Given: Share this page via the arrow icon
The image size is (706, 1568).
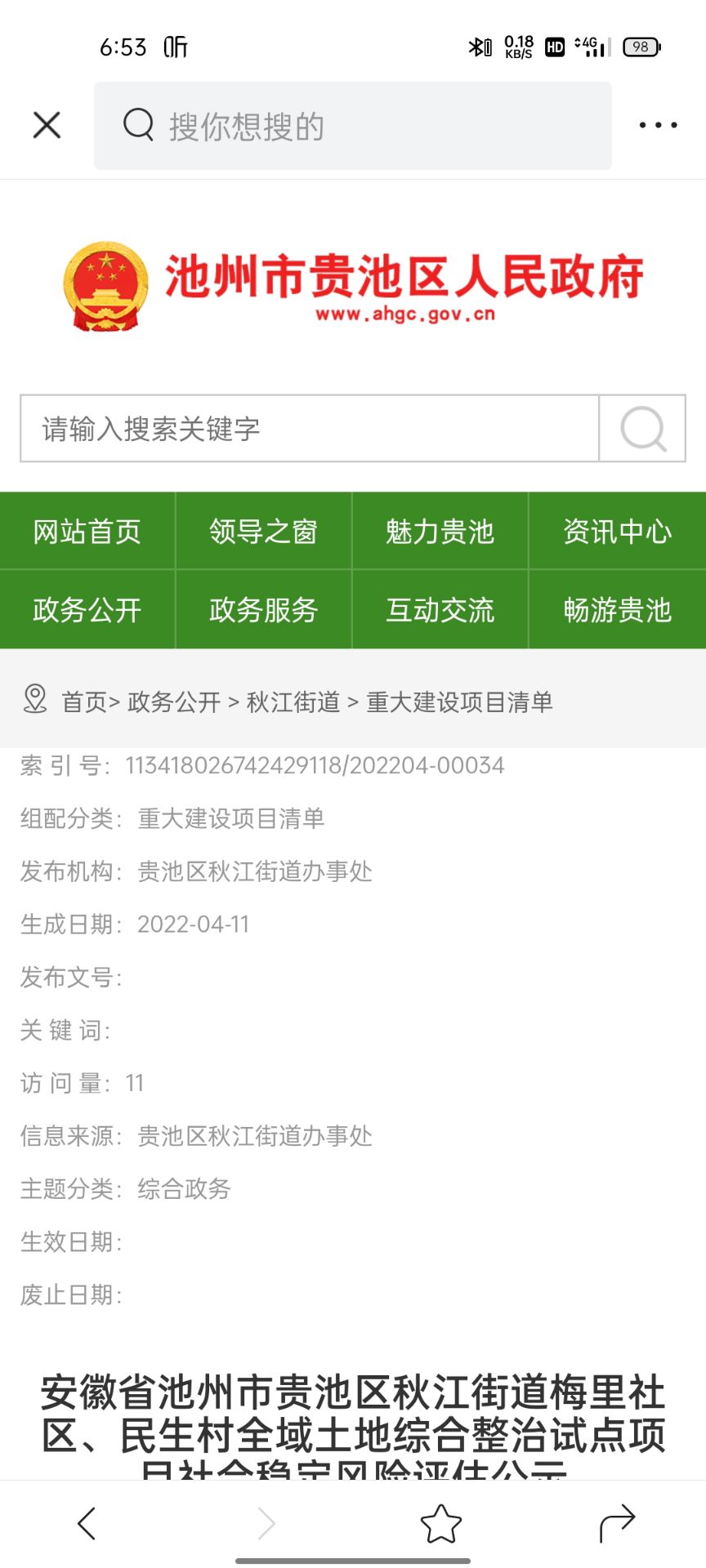Looking at the screenshot, I should tap(617, 1524).
